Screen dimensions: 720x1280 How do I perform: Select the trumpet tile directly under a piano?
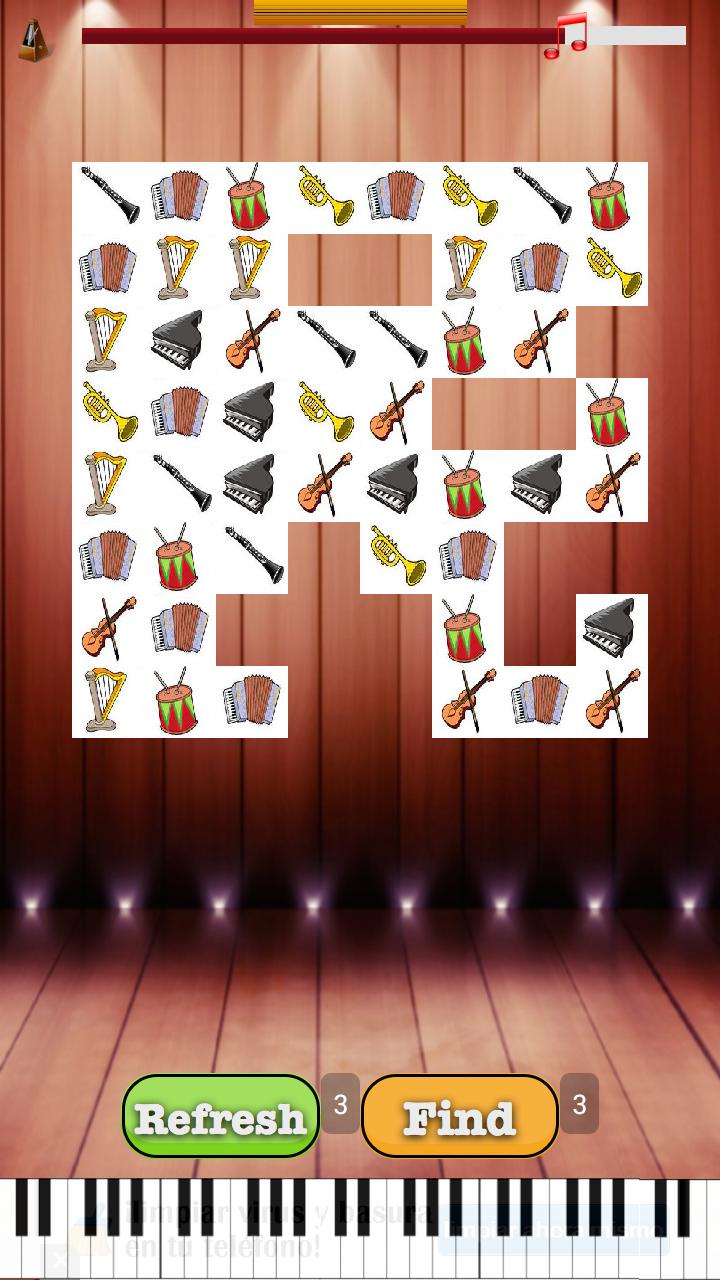click(x=396, y=558)
